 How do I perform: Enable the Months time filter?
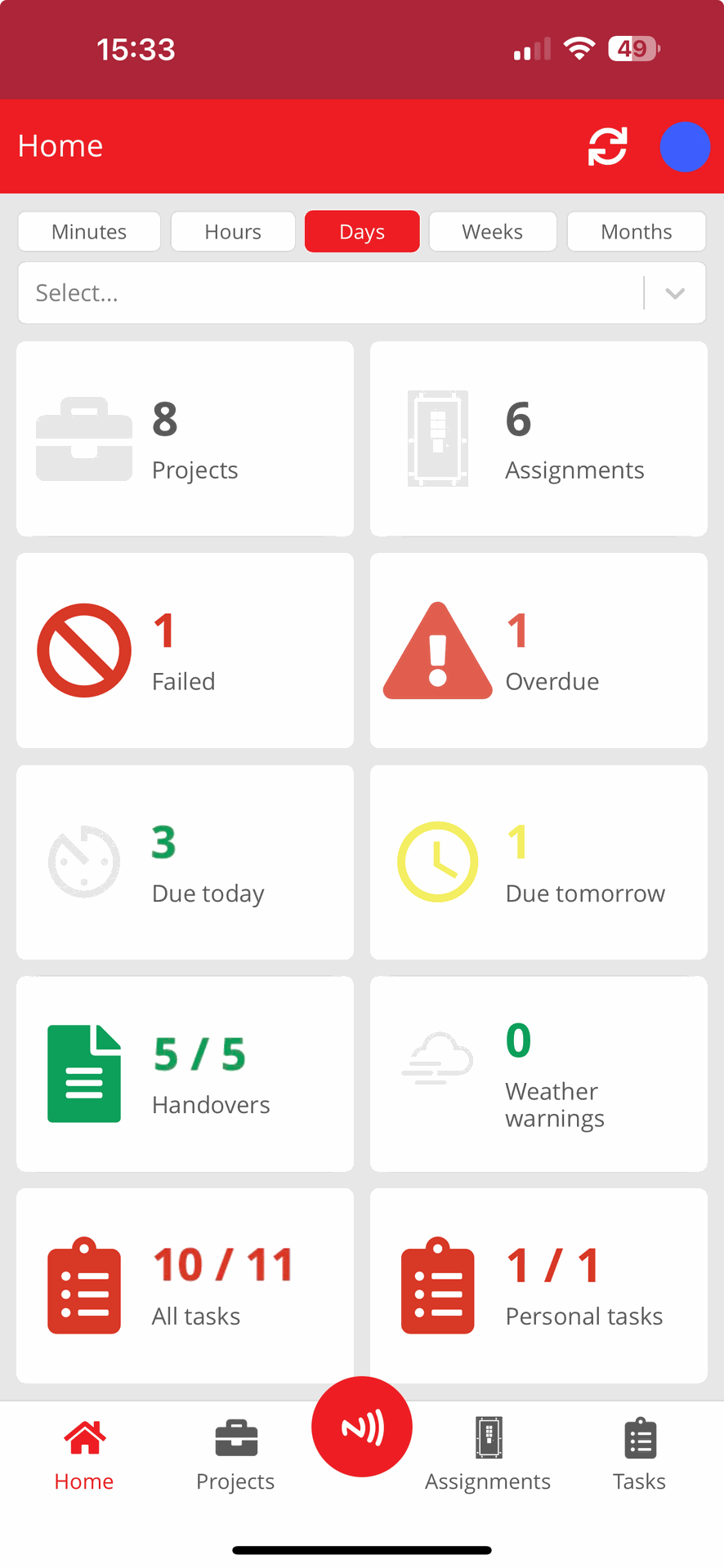click(636, 231)
